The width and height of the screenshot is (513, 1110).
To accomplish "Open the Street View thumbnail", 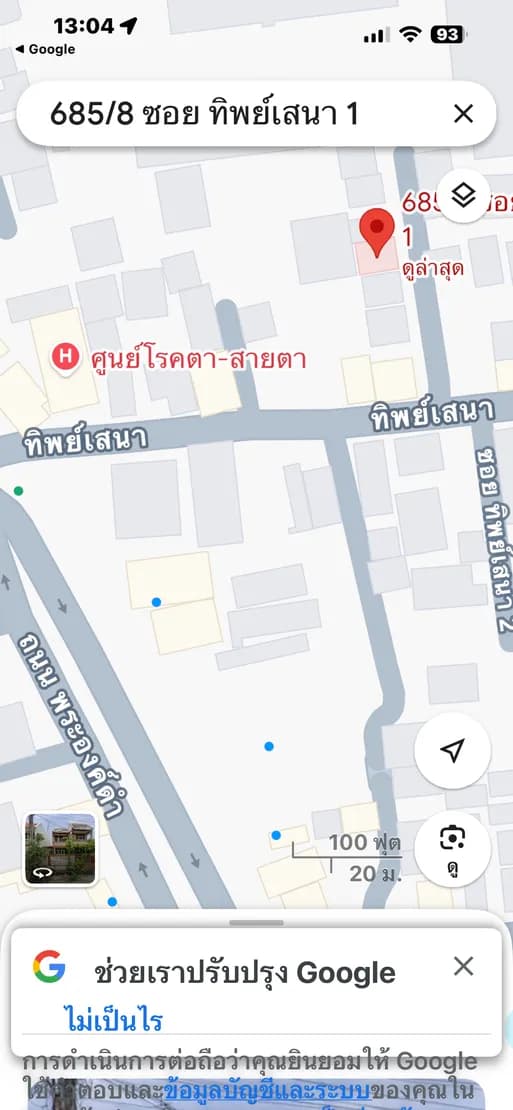I will pos(60,849).
